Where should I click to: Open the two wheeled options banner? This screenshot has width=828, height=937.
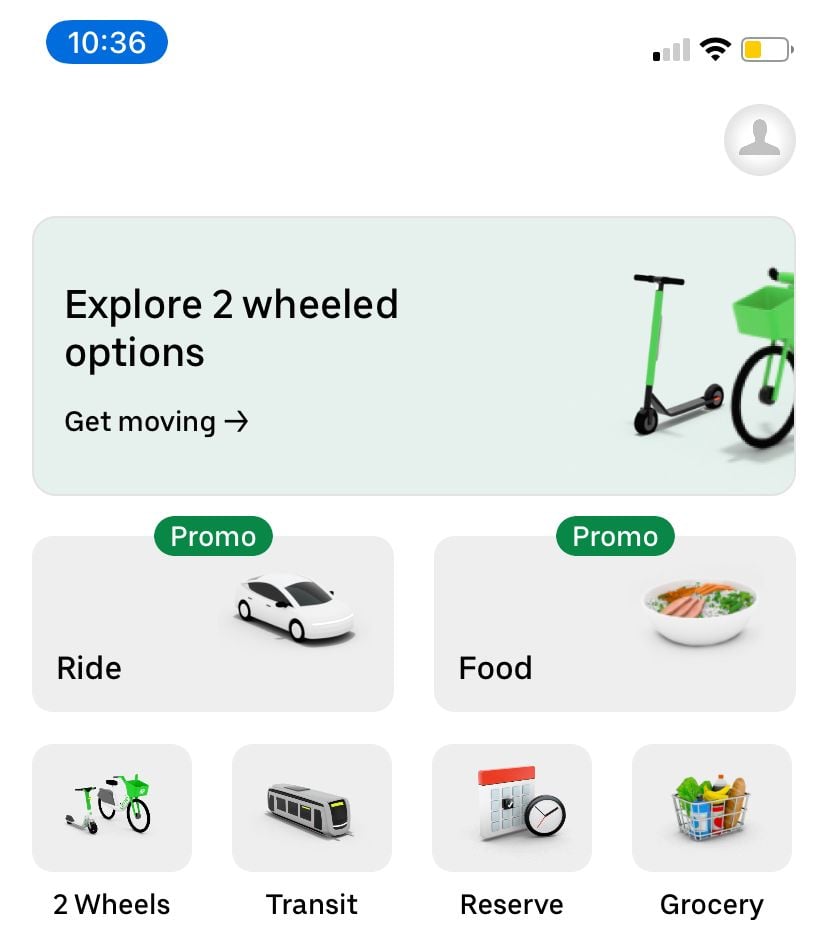click(x=414, y=353)
